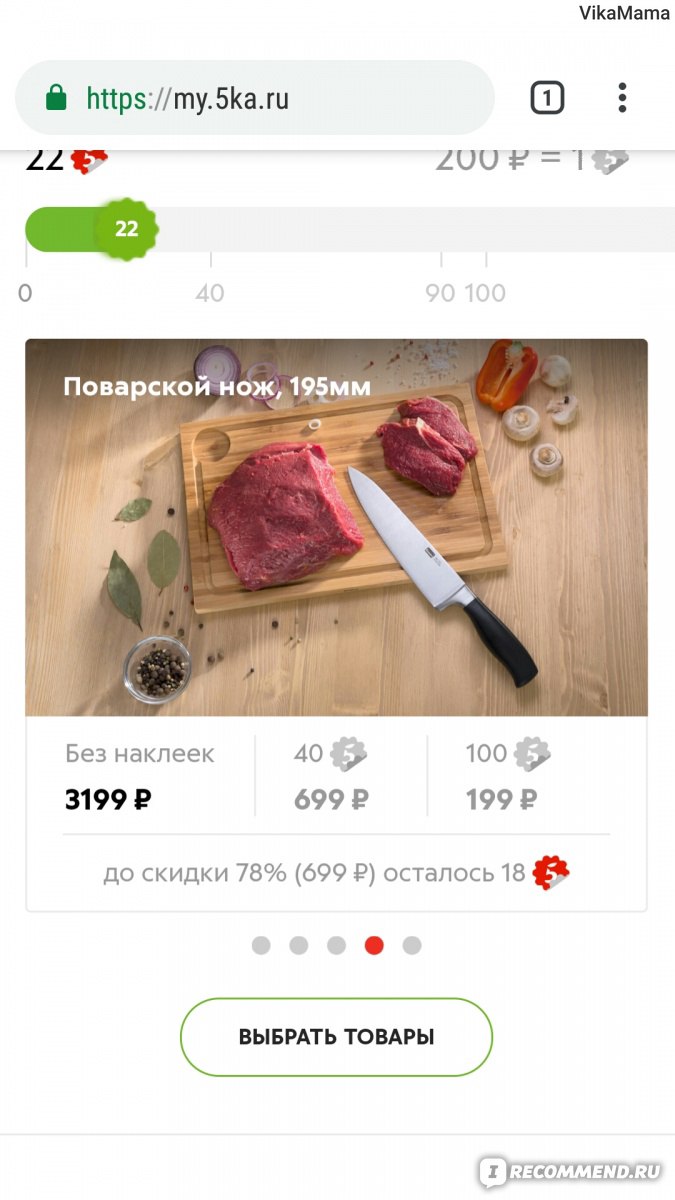Select the third carousel page dot
Screen dimensions: 675x1200
[337, 945]
